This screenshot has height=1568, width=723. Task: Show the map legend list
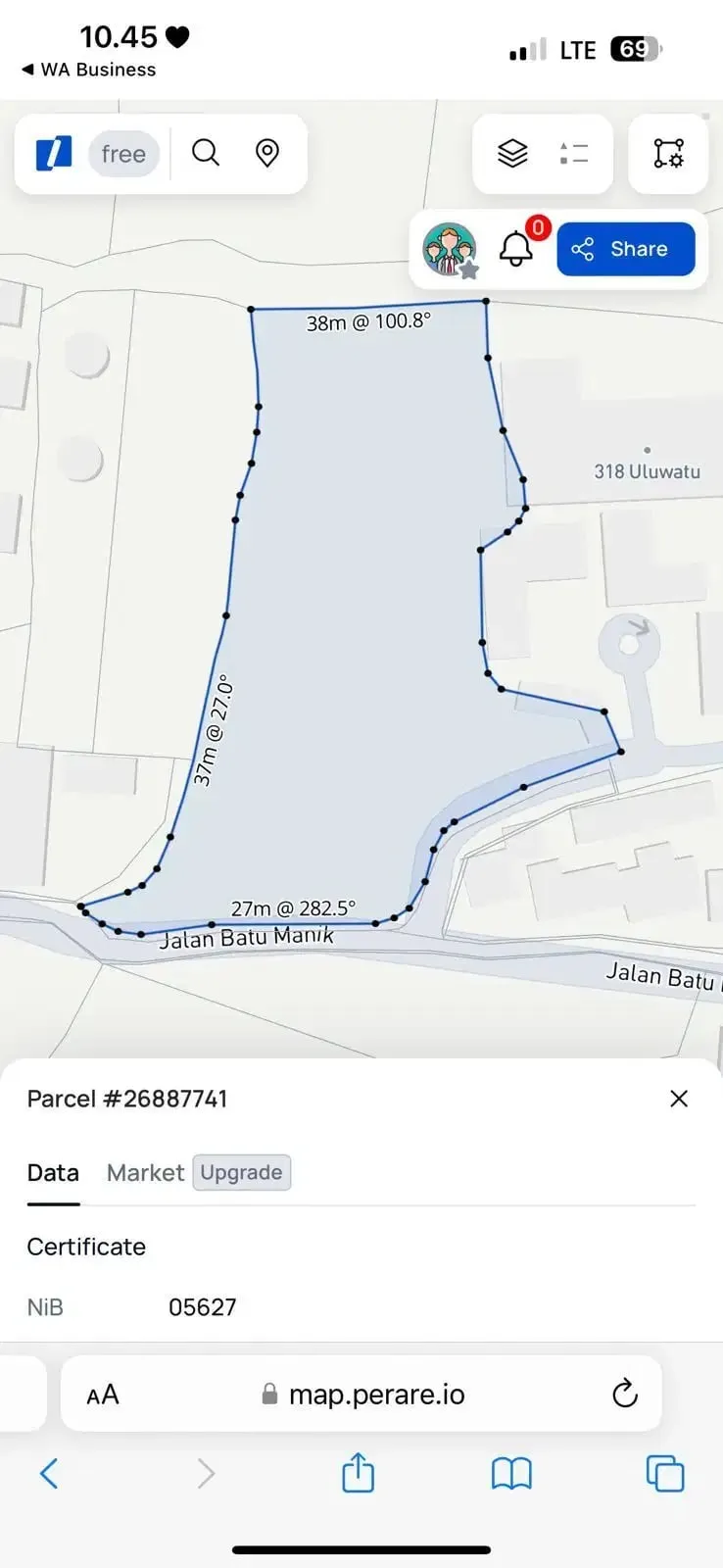(x=574, y=153)
